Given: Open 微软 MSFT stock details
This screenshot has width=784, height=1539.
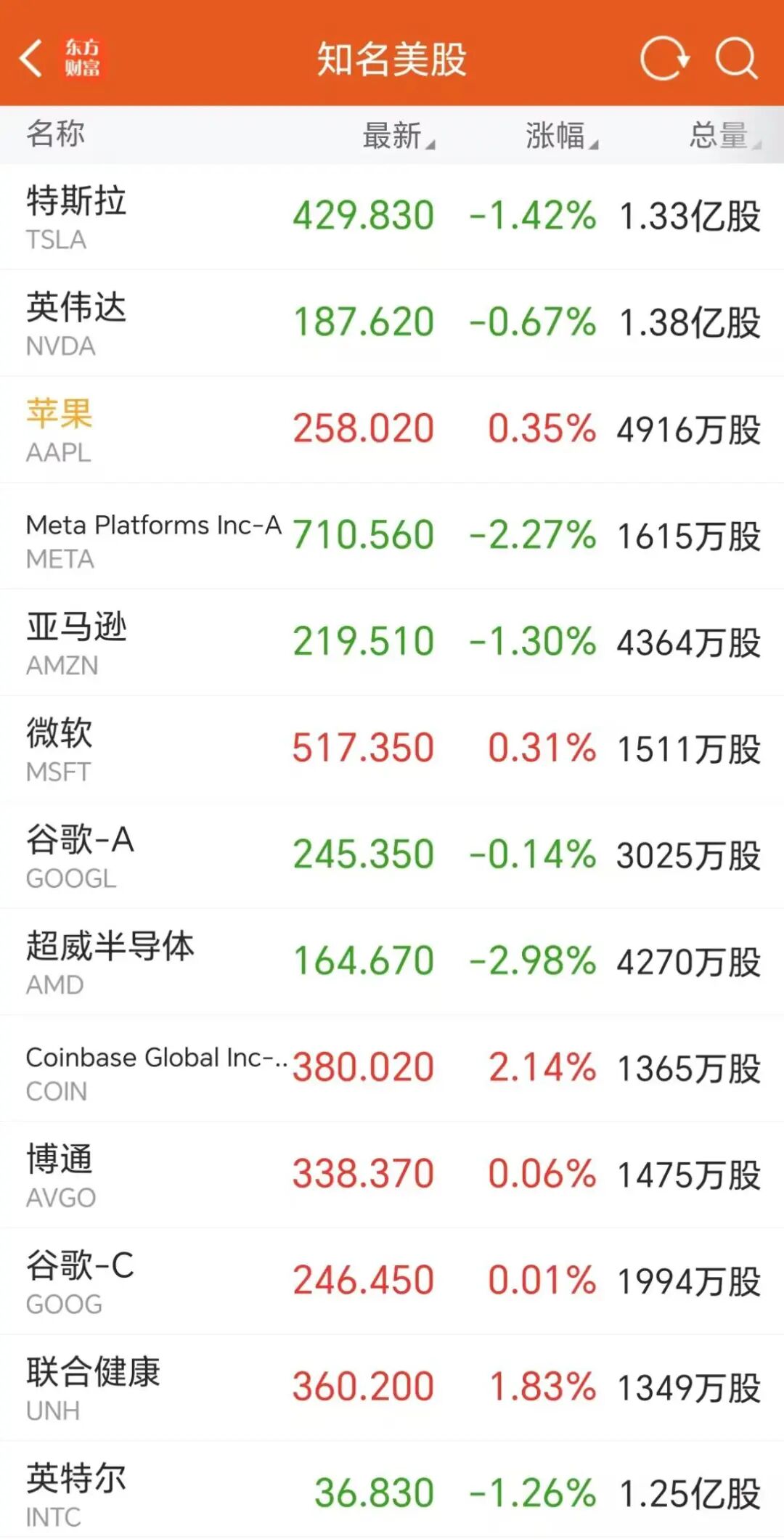Looking at the screenshot, I should click(x=392, y=749).
